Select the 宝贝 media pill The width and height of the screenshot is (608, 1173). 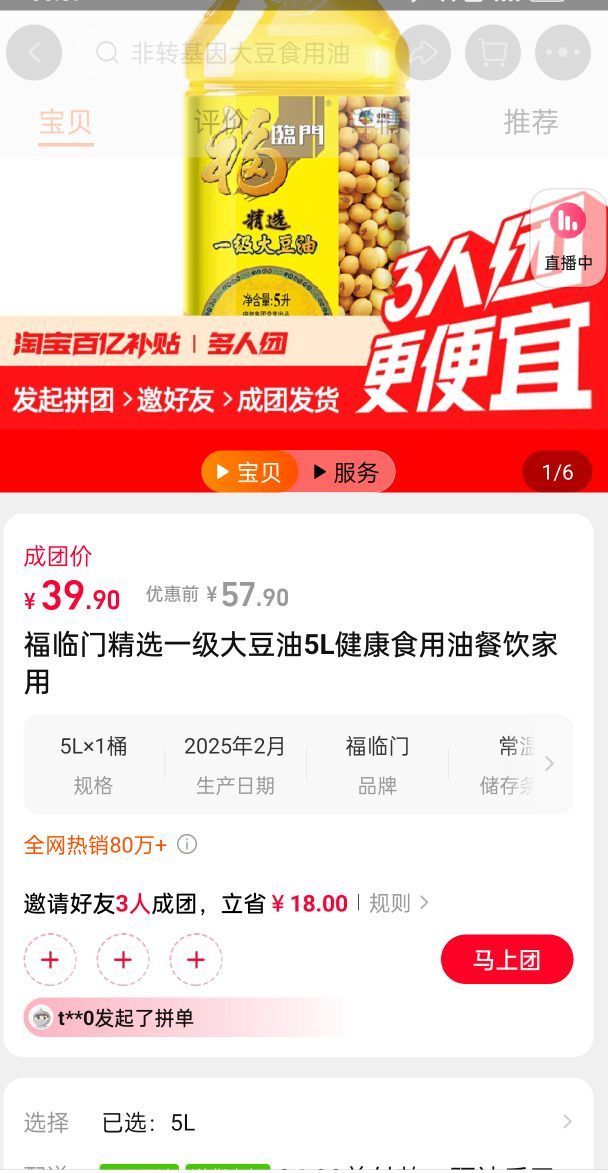(x=250, y=472)
